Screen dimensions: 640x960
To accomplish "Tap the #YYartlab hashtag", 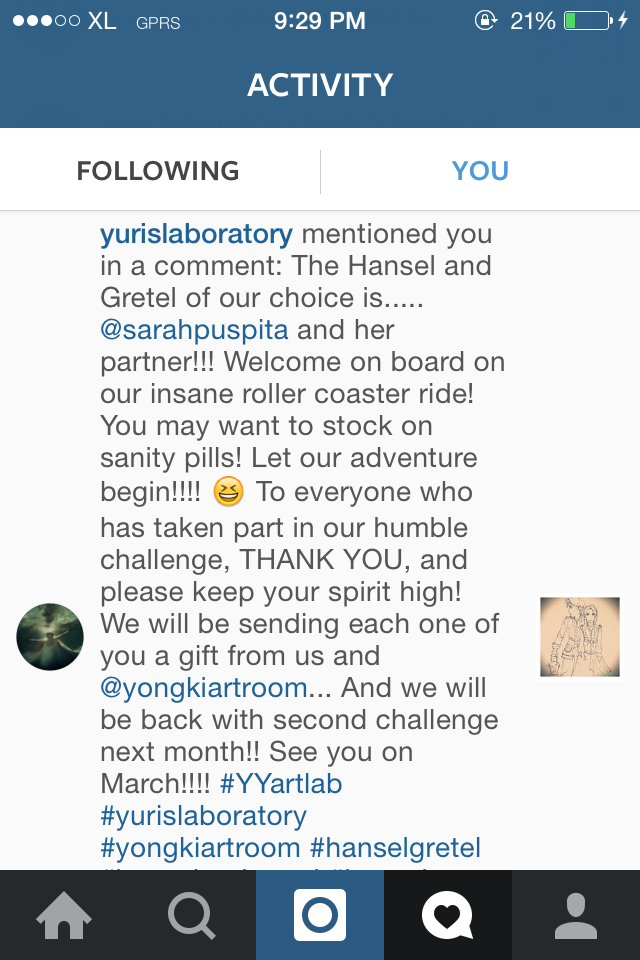I will (x=281, y=784).
